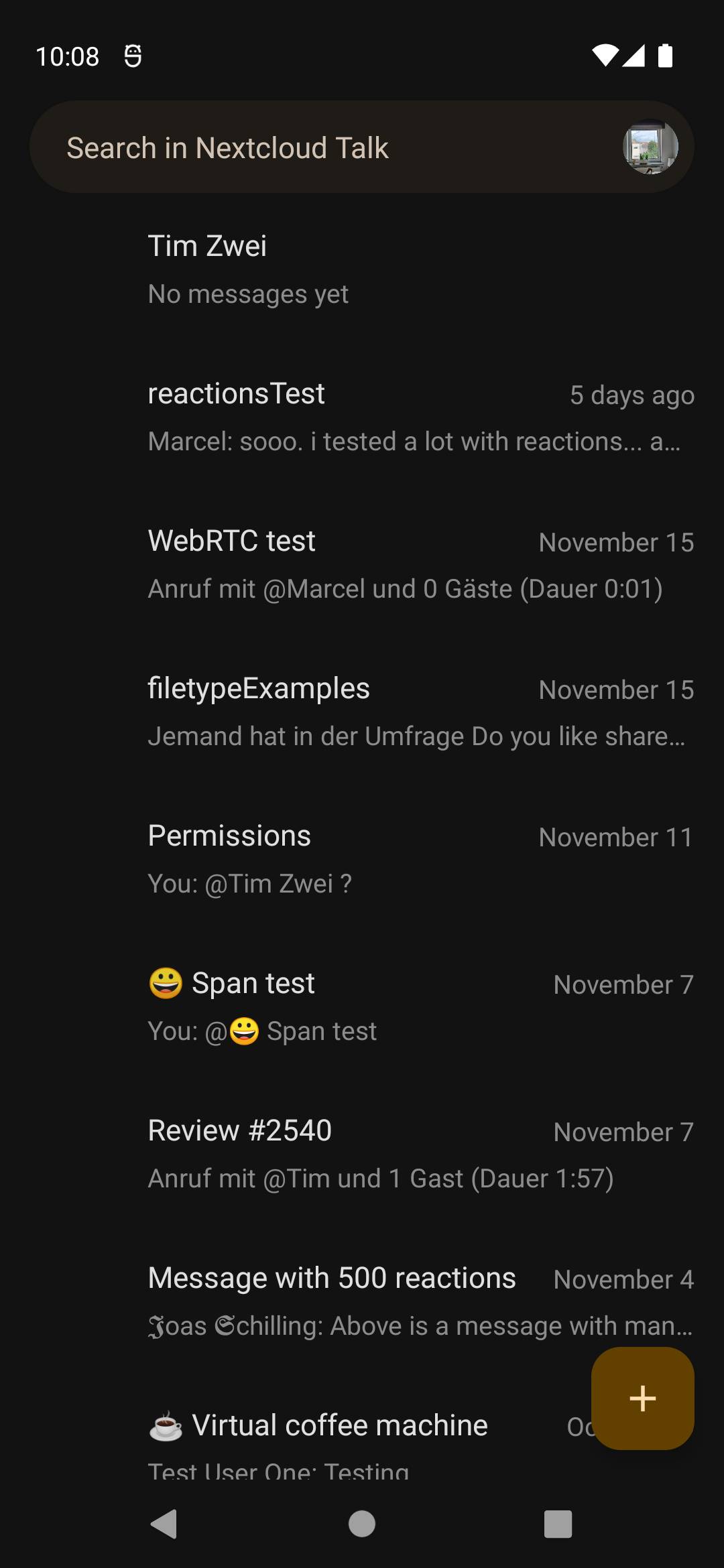Start a new conversation with plus button

(x=642, y=1398)
